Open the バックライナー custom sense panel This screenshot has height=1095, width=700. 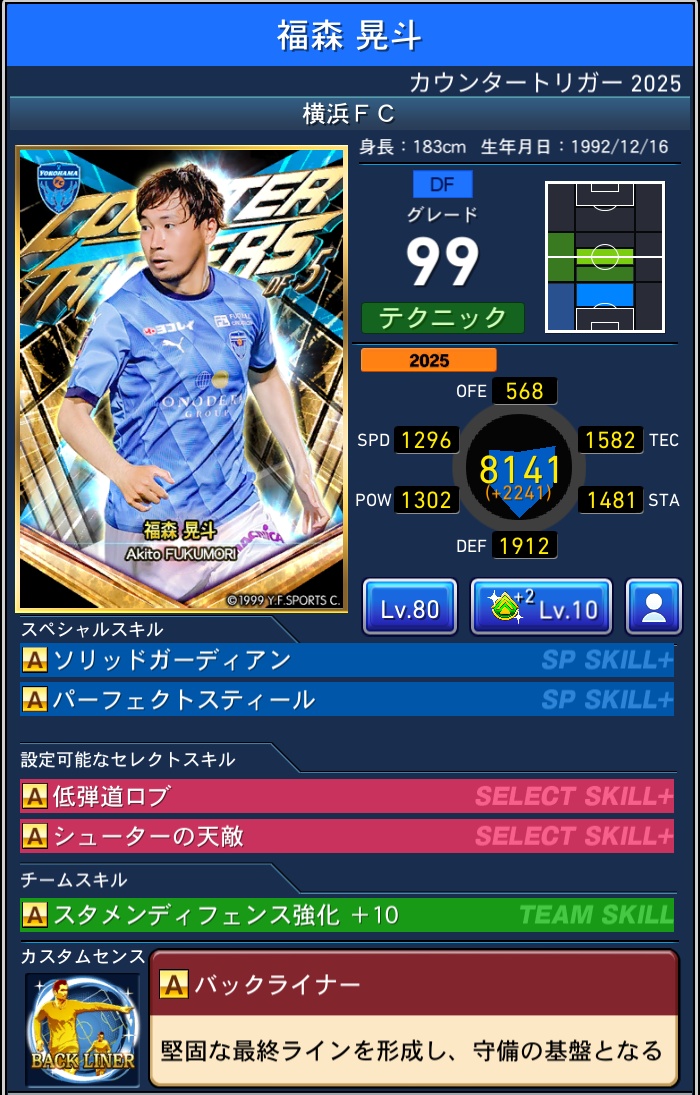[x=412, y=1017]
